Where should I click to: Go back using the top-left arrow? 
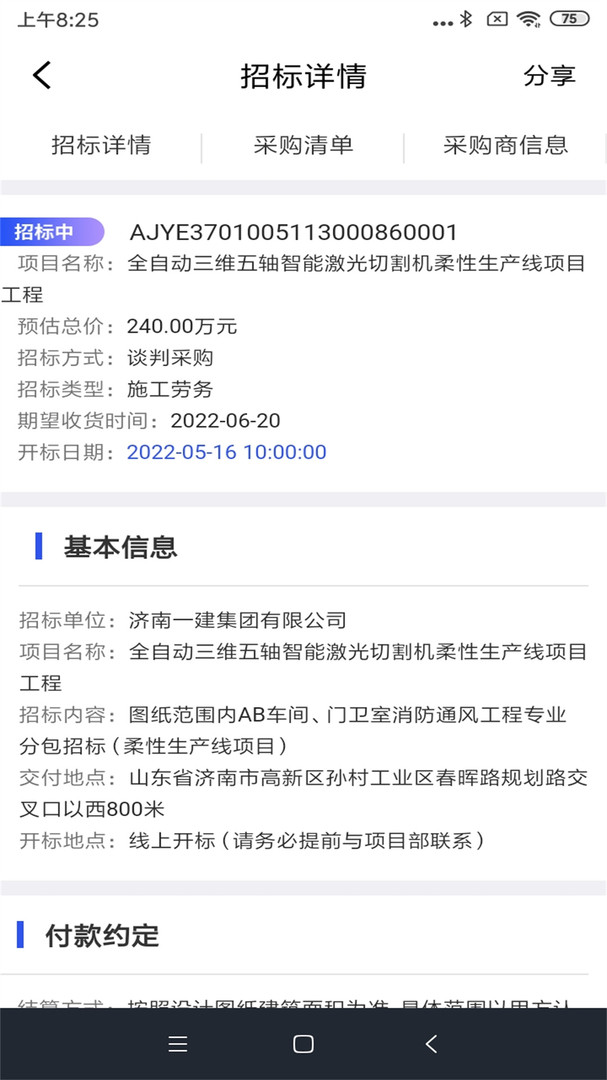(42, 76)
